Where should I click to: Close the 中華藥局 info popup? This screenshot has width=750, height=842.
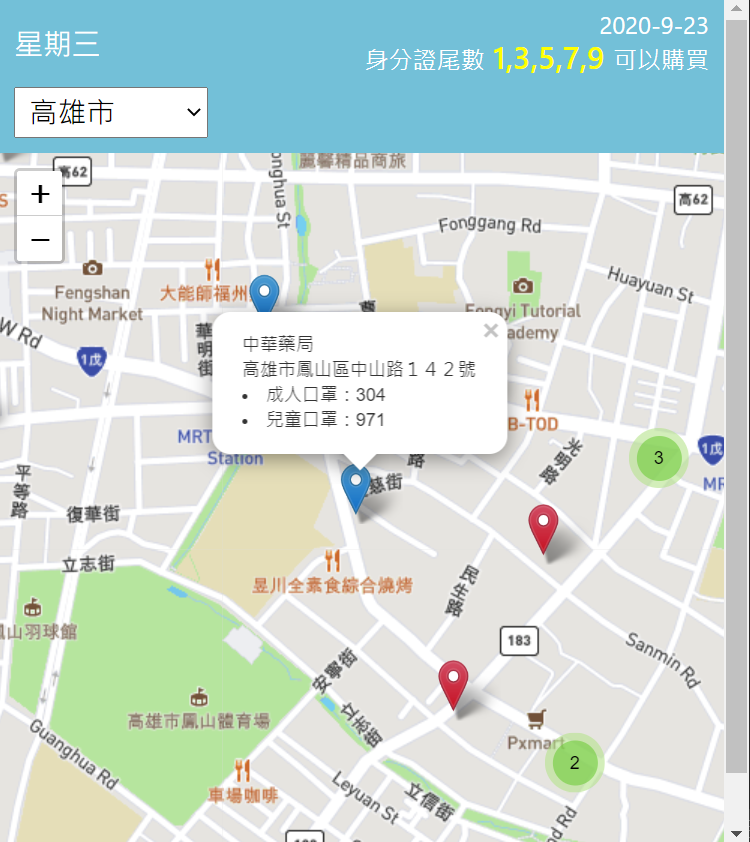(x=490, y=331)
